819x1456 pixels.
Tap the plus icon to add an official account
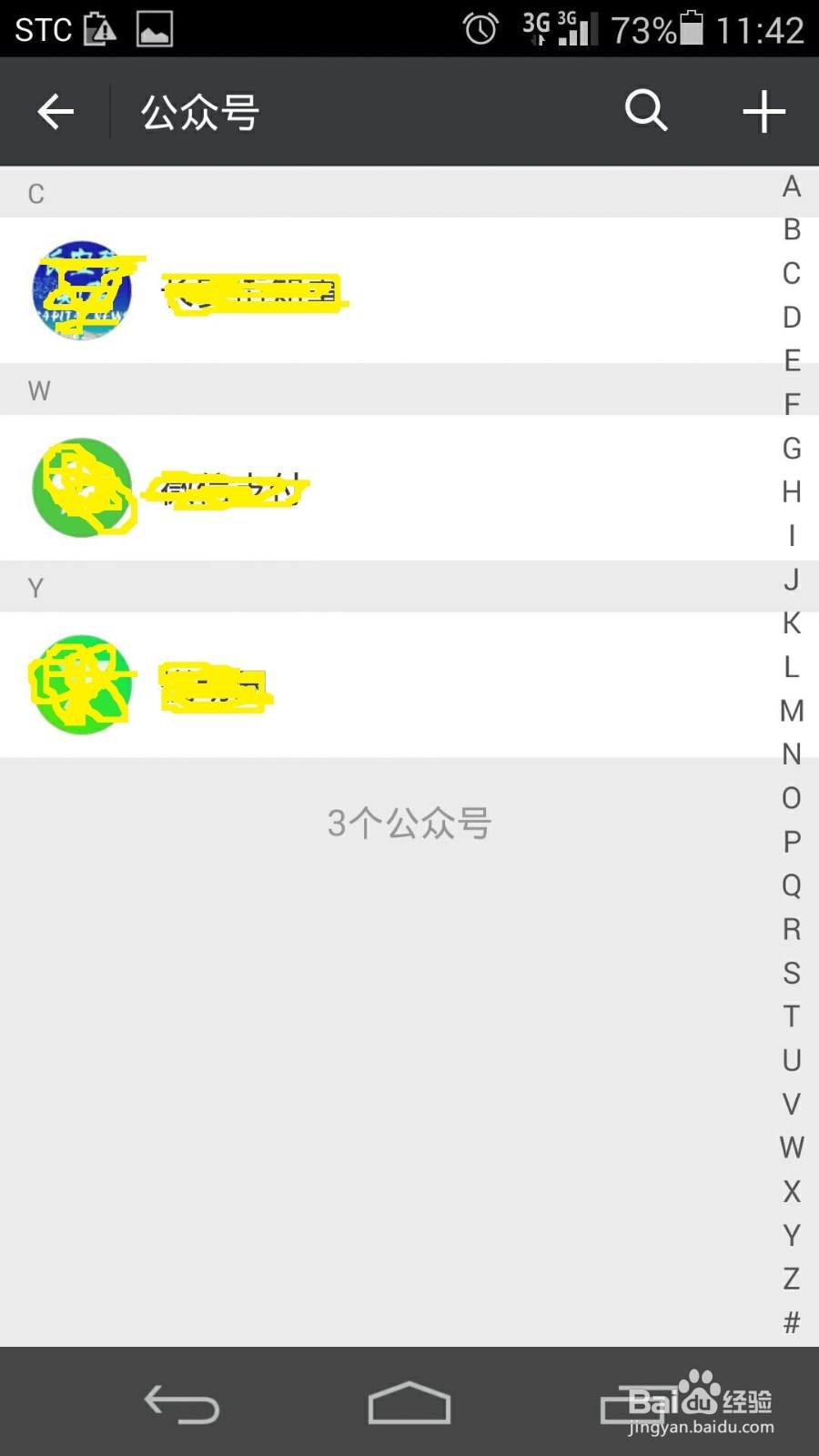click(764, 111)
